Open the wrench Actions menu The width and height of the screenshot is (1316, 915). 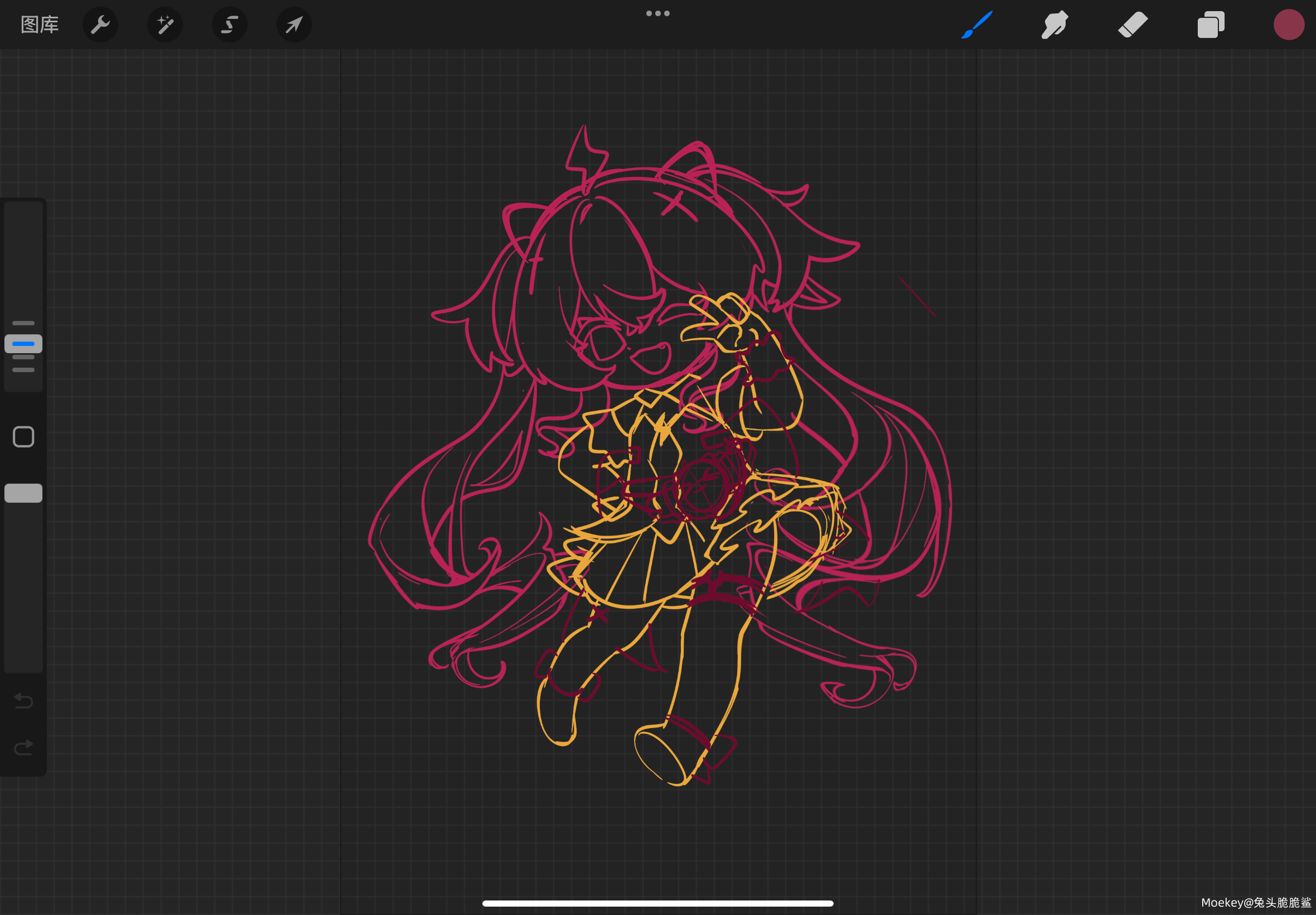pos(100,25)
